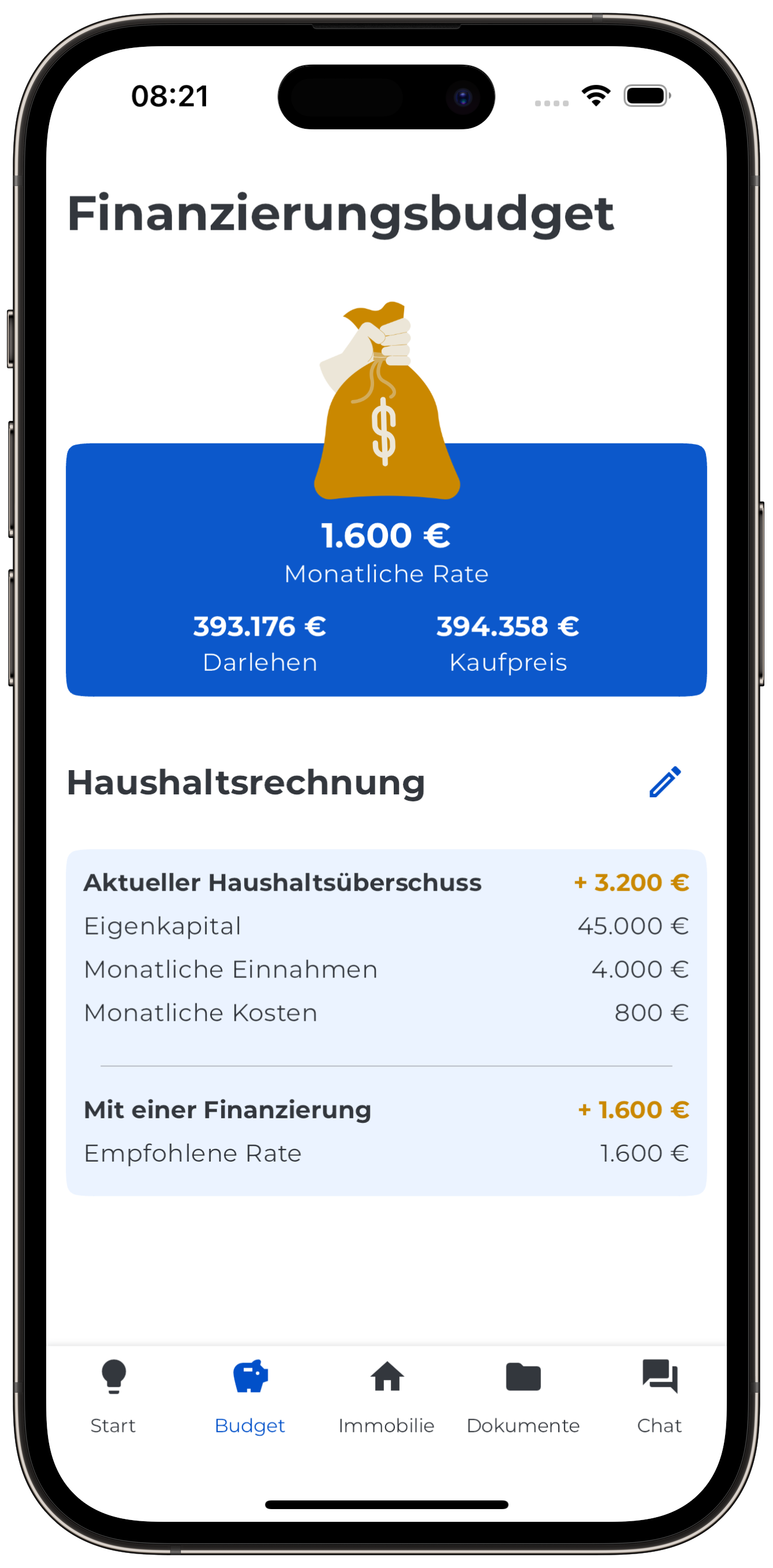Edit the Haushaltsrechnung with the pencil icon
The image size is (773, 1568).
664,782
